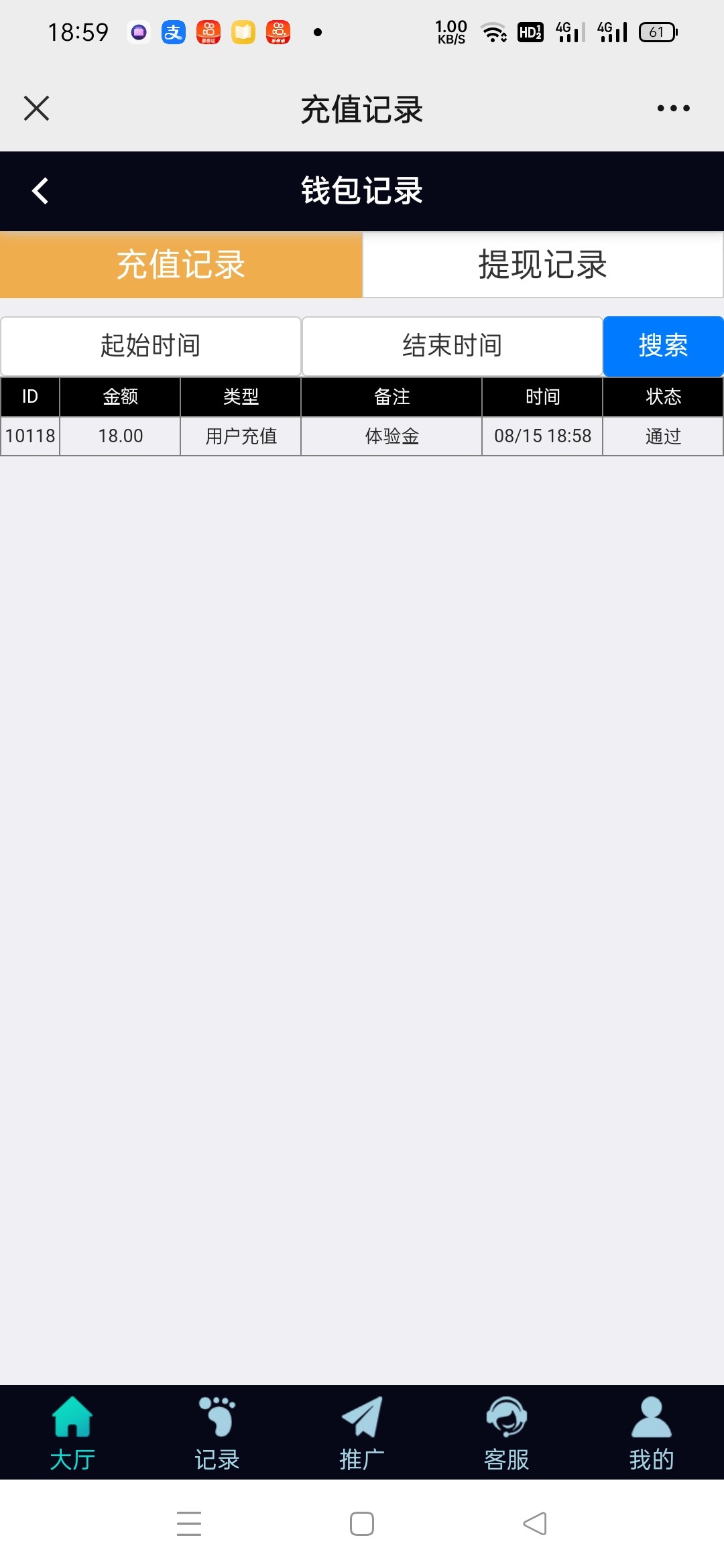Open recent apps from navigation bar
Image resolution: width=724 pixels, height=1568 pixels.
click(189, 1524)
